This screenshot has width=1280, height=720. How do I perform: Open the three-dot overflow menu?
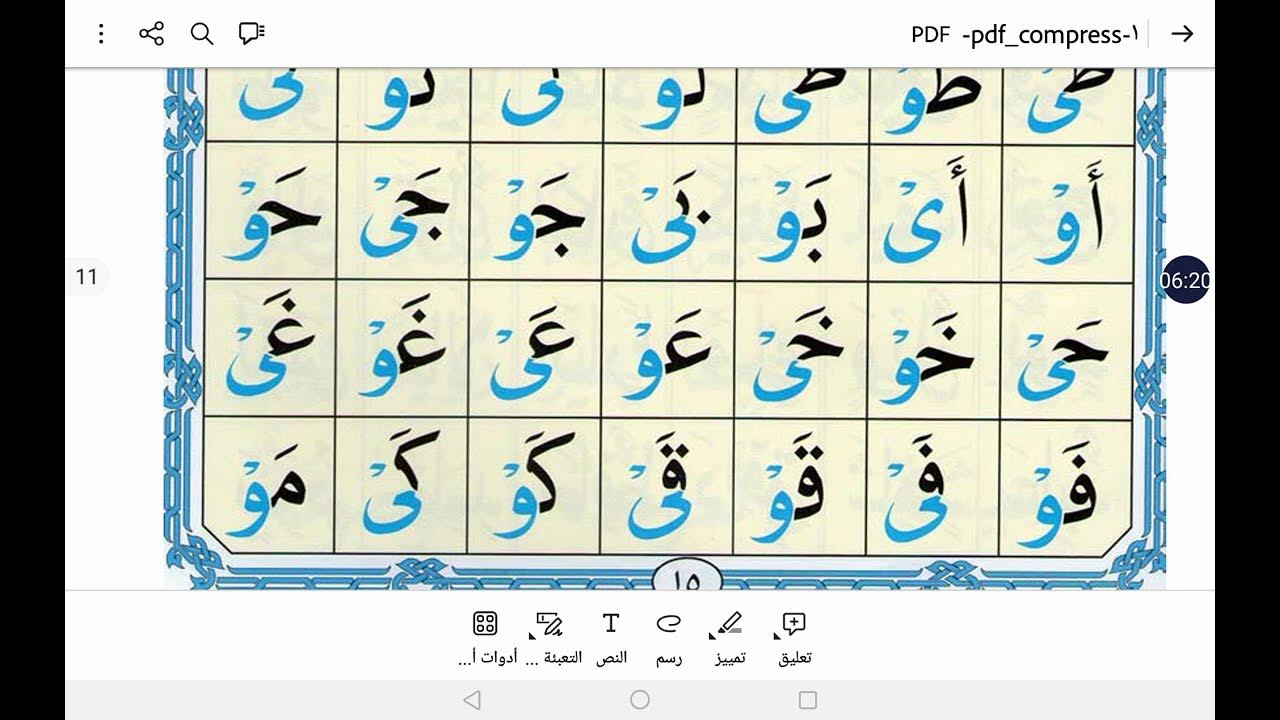coord(101,34)
